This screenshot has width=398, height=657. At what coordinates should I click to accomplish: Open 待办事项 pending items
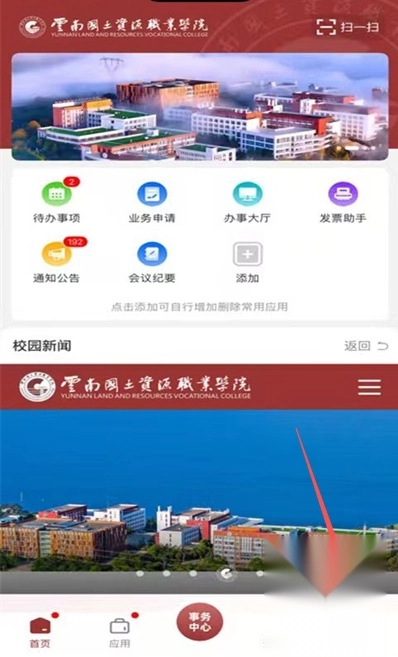57,202
